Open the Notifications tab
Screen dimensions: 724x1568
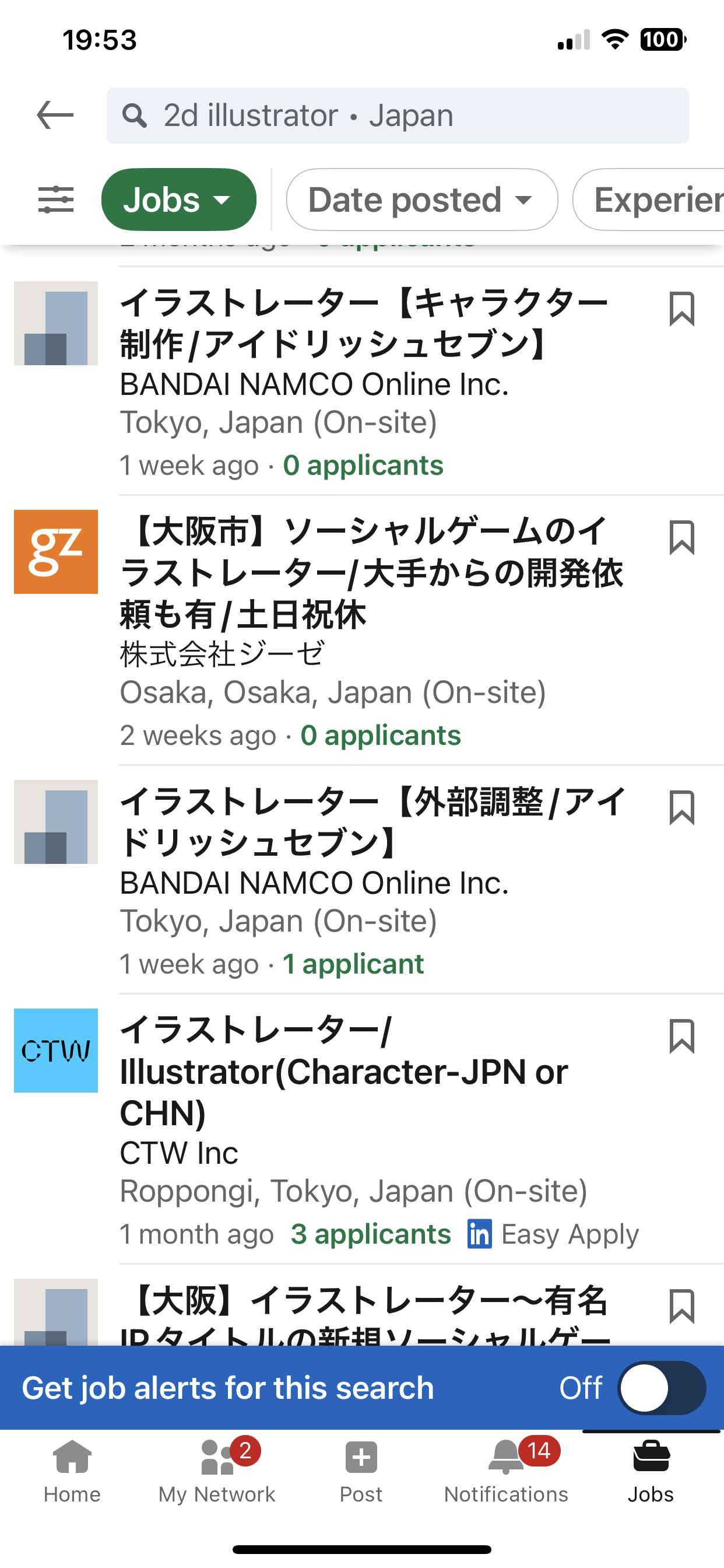click(506, 1471)
